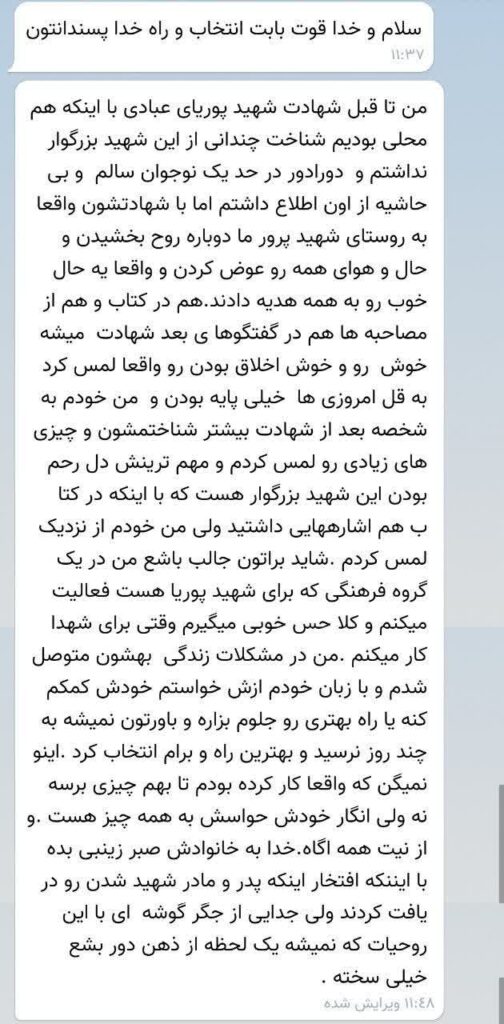This screenshot has width=504, height=1024.
Task: Tap the message starting with سلام و خدا قوت
Action: coord(225,36)
